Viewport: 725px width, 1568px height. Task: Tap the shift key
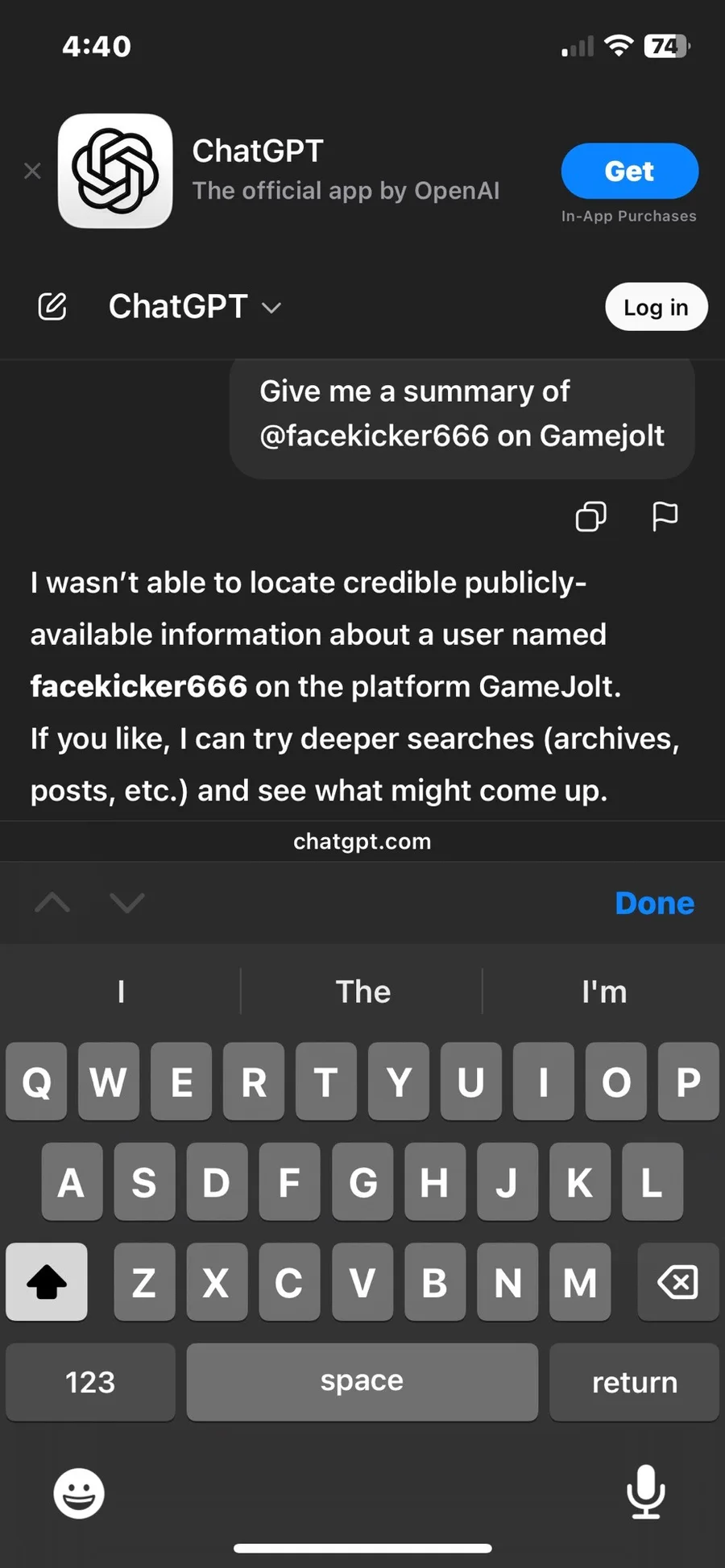47,1282
